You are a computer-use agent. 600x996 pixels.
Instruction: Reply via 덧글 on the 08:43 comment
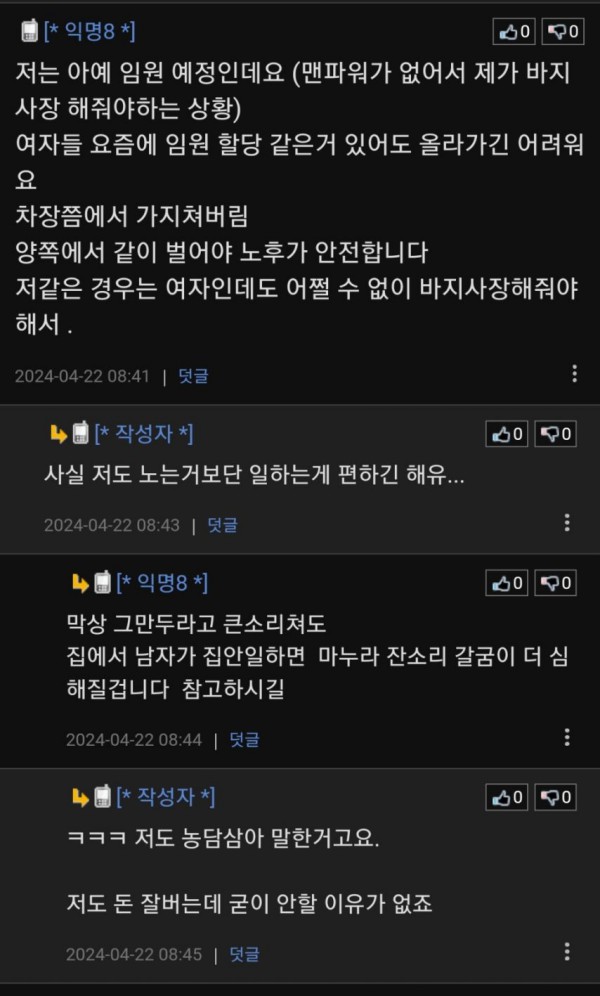[x=222, y=525]
